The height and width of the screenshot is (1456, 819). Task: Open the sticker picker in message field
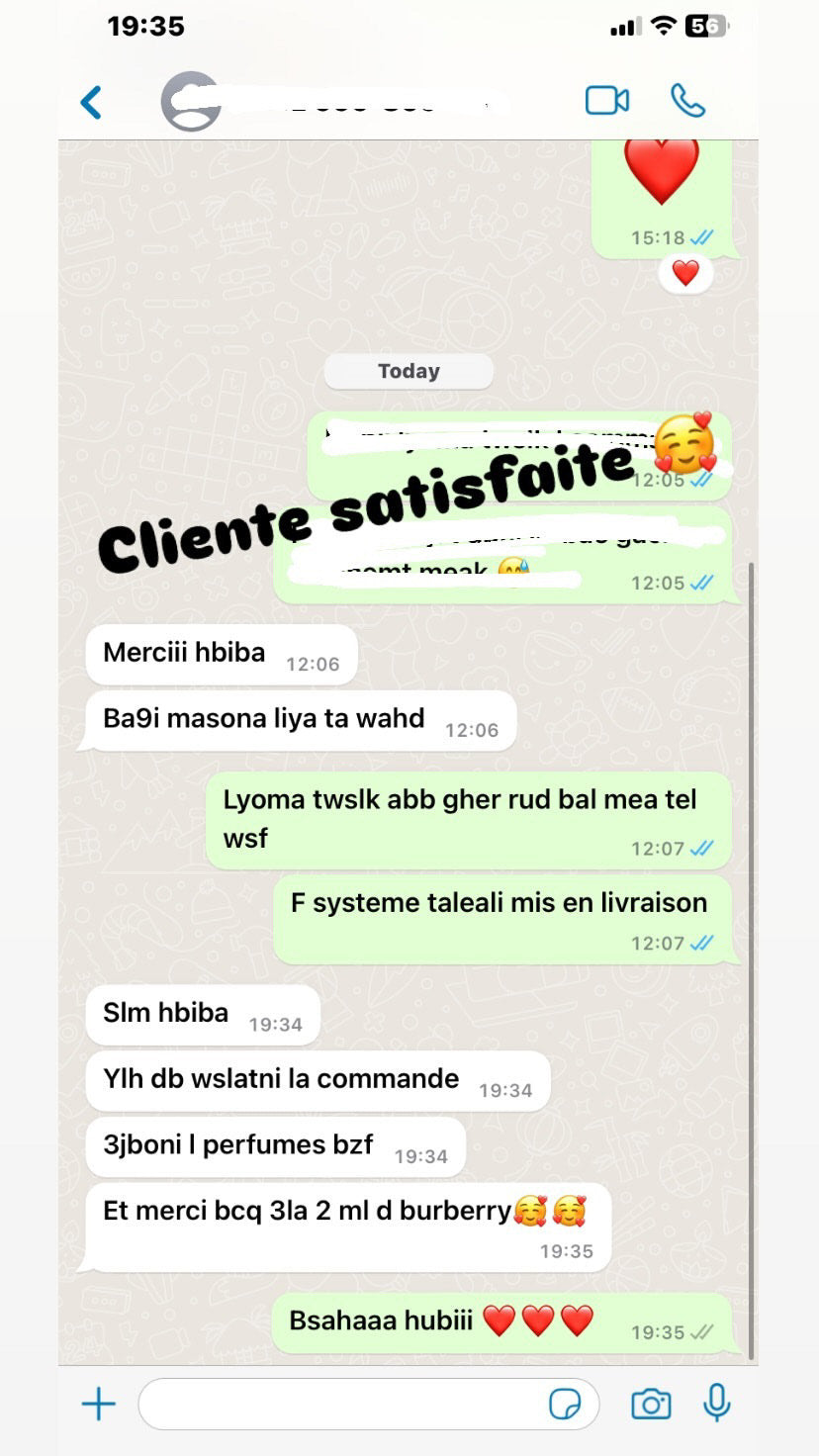tap(565, 1405)
